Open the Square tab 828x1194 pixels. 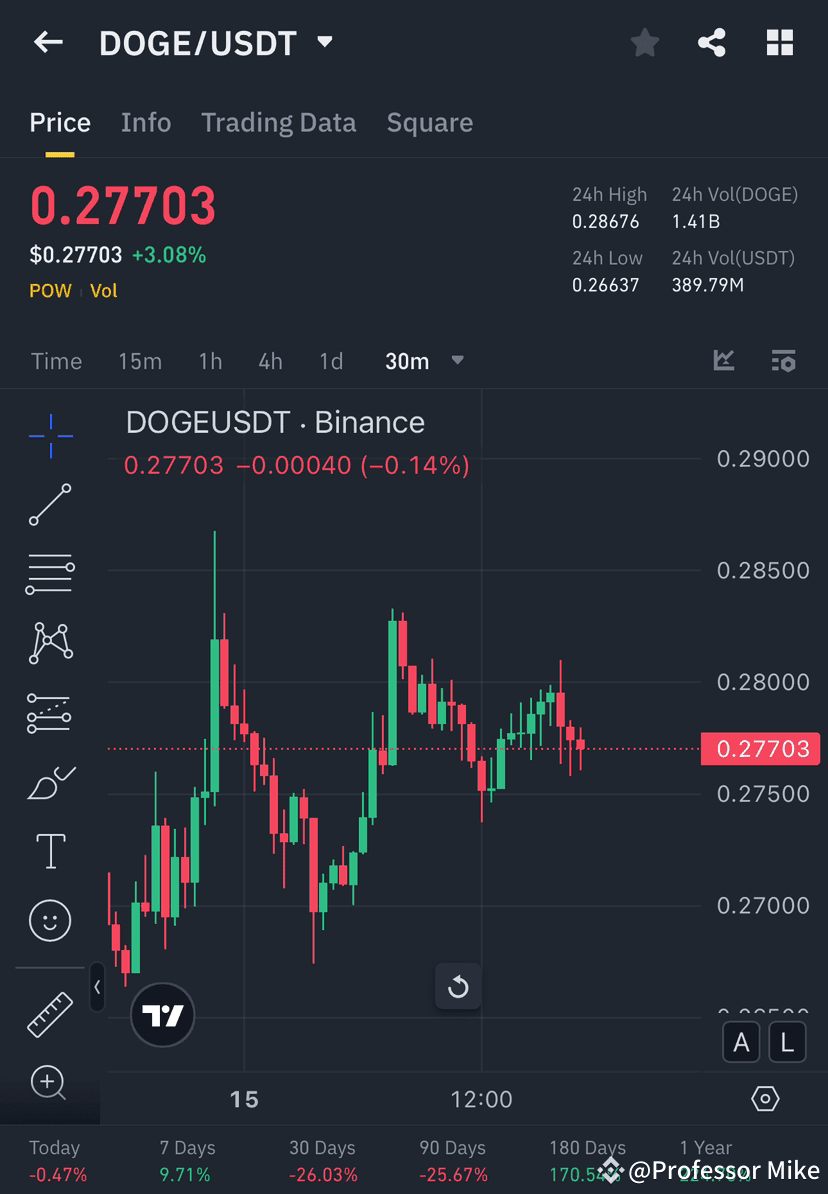click(429, 122)
